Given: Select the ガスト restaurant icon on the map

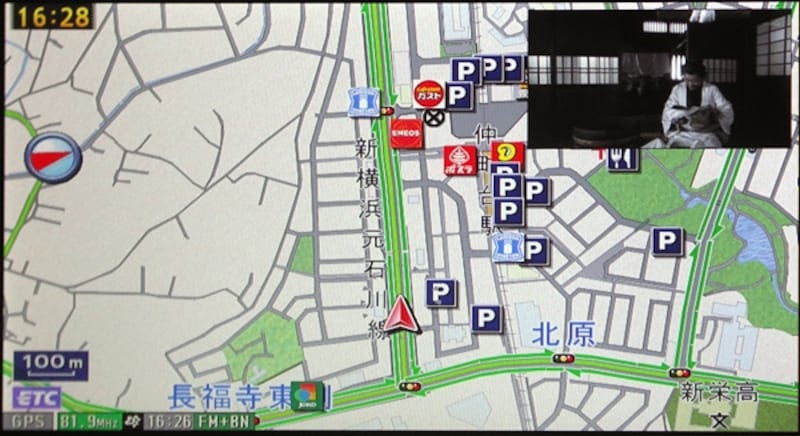Looking at the screenshot, I should coord(429,94).
